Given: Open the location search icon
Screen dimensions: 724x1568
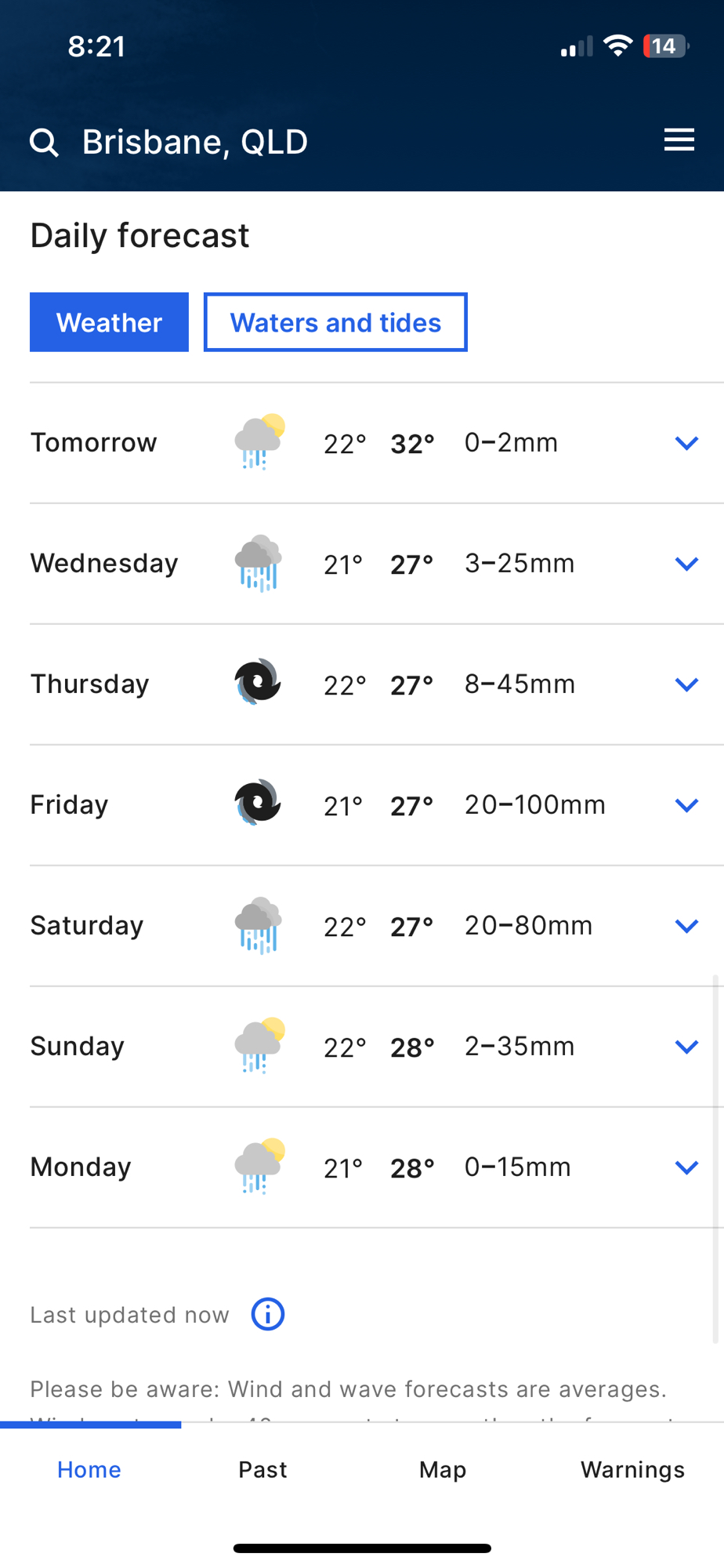Looking at the screenshot, I should [44, 143].
